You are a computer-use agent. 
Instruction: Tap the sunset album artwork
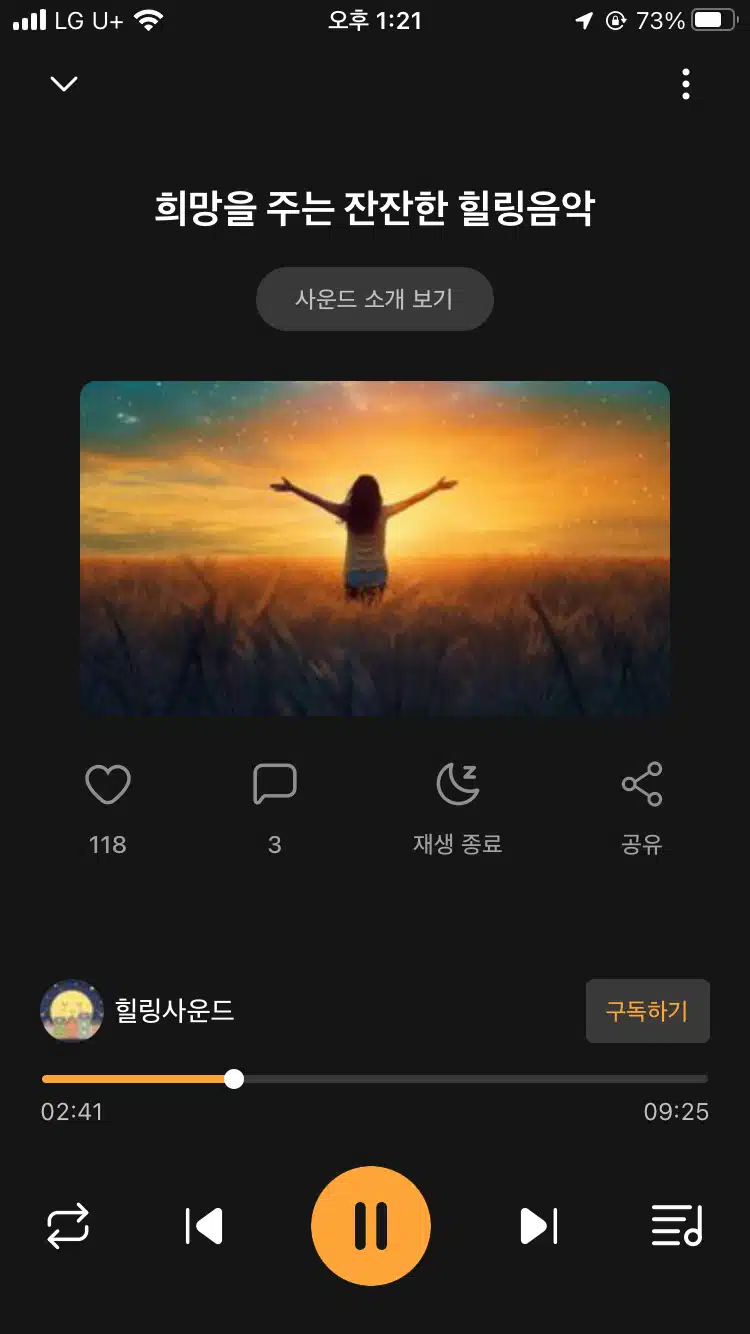click(x=375, y=548)
